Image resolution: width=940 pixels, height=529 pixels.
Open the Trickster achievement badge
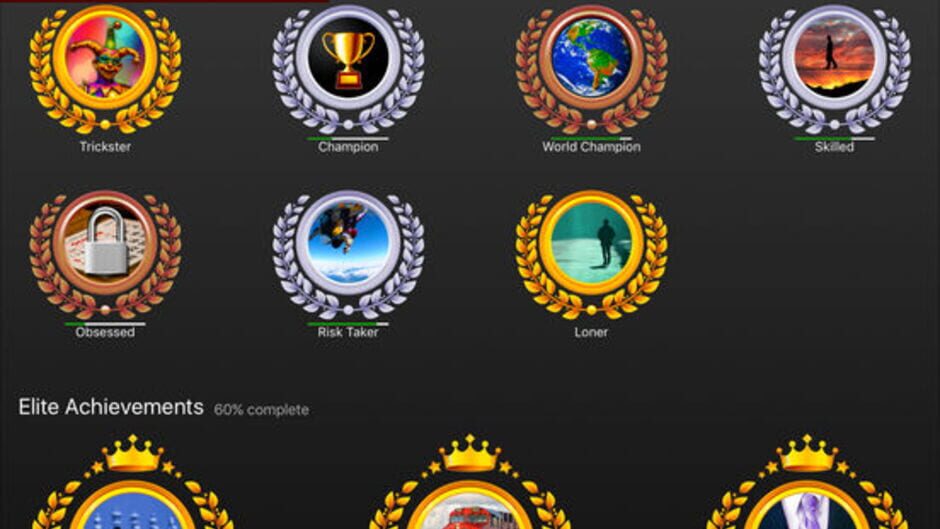(x=105, y=69)
